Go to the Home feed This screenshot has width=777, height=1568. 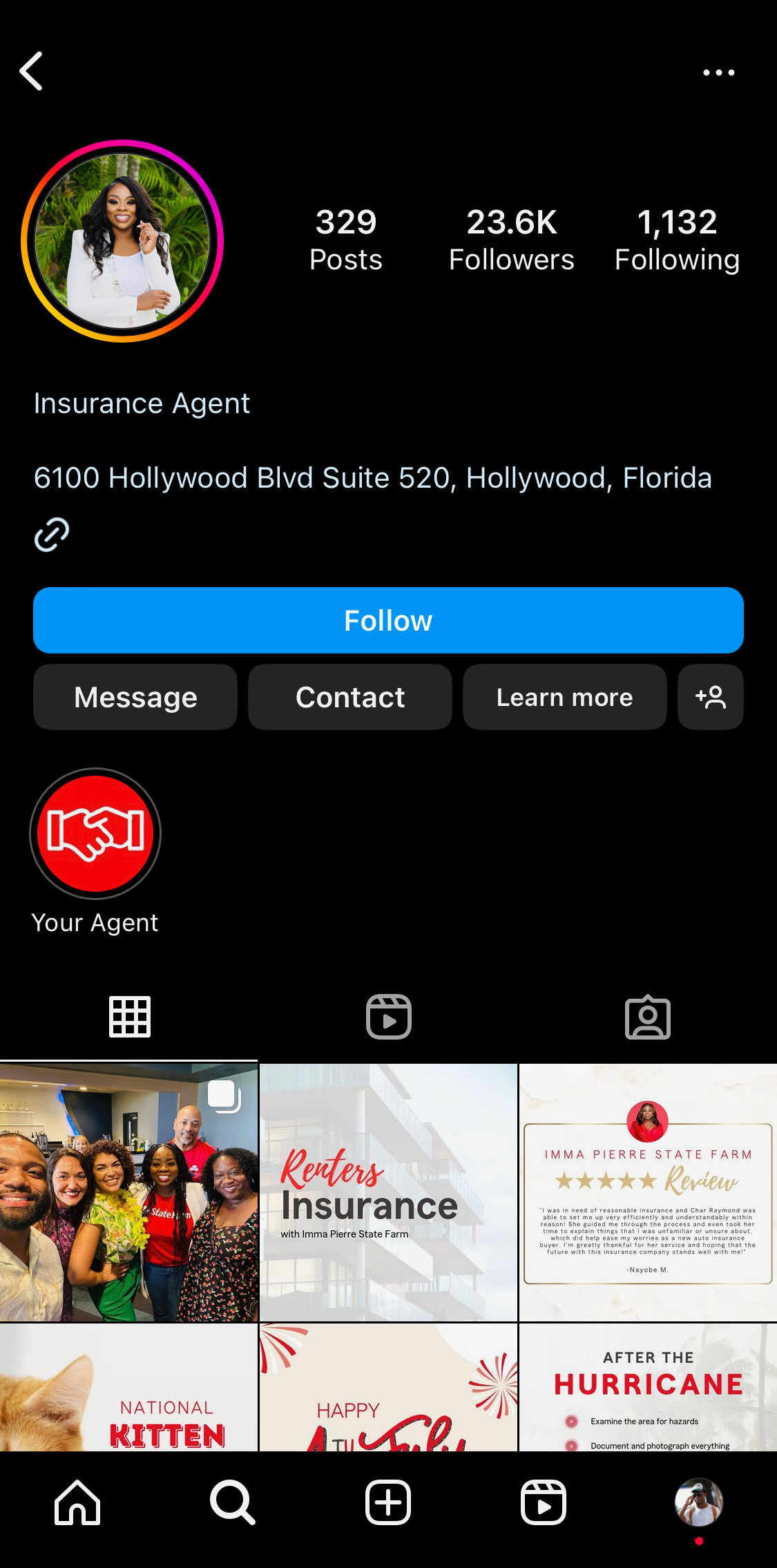point(77,1502)
